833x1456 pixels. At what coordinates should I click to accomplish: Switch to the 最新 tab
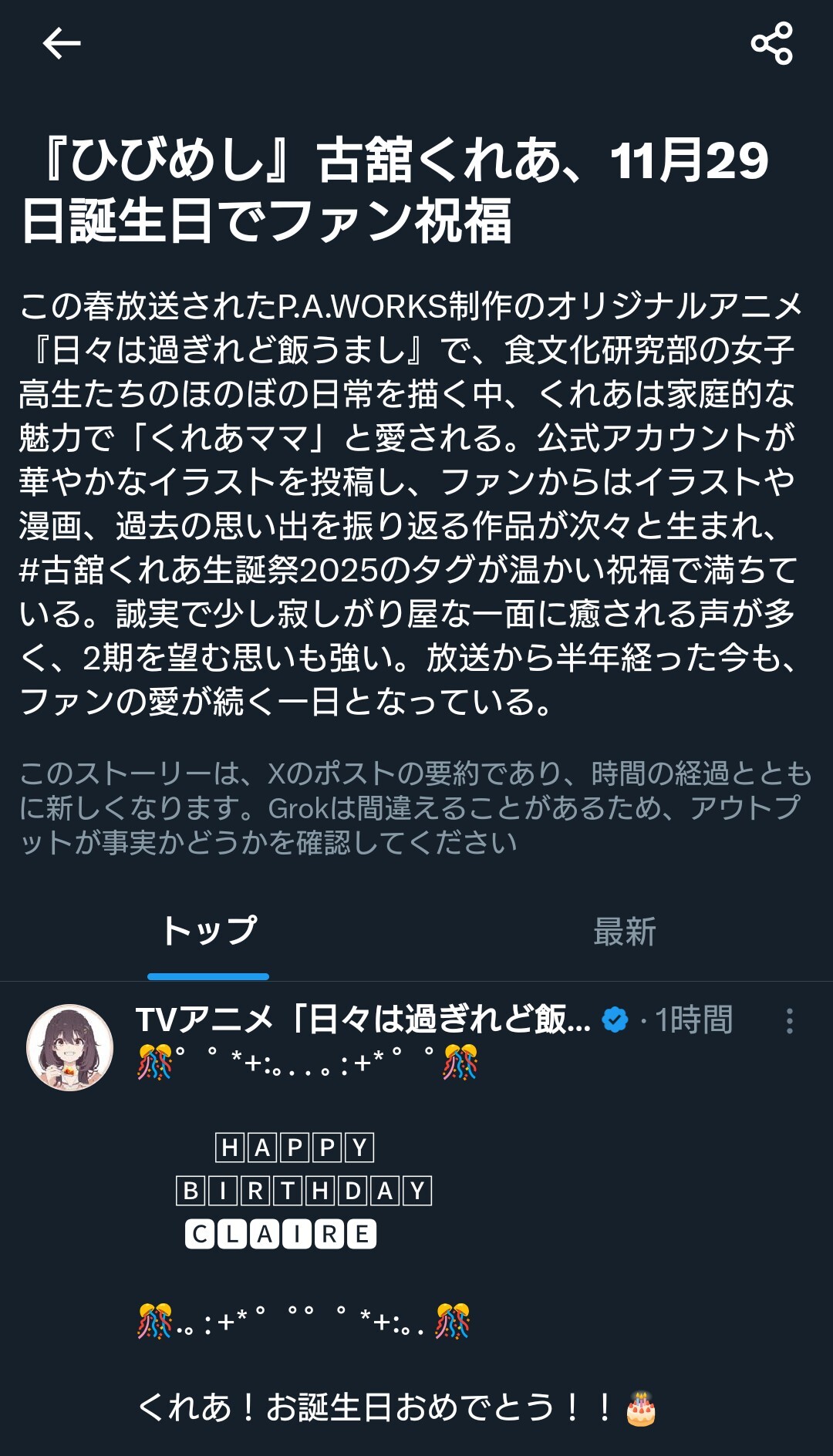625,932
